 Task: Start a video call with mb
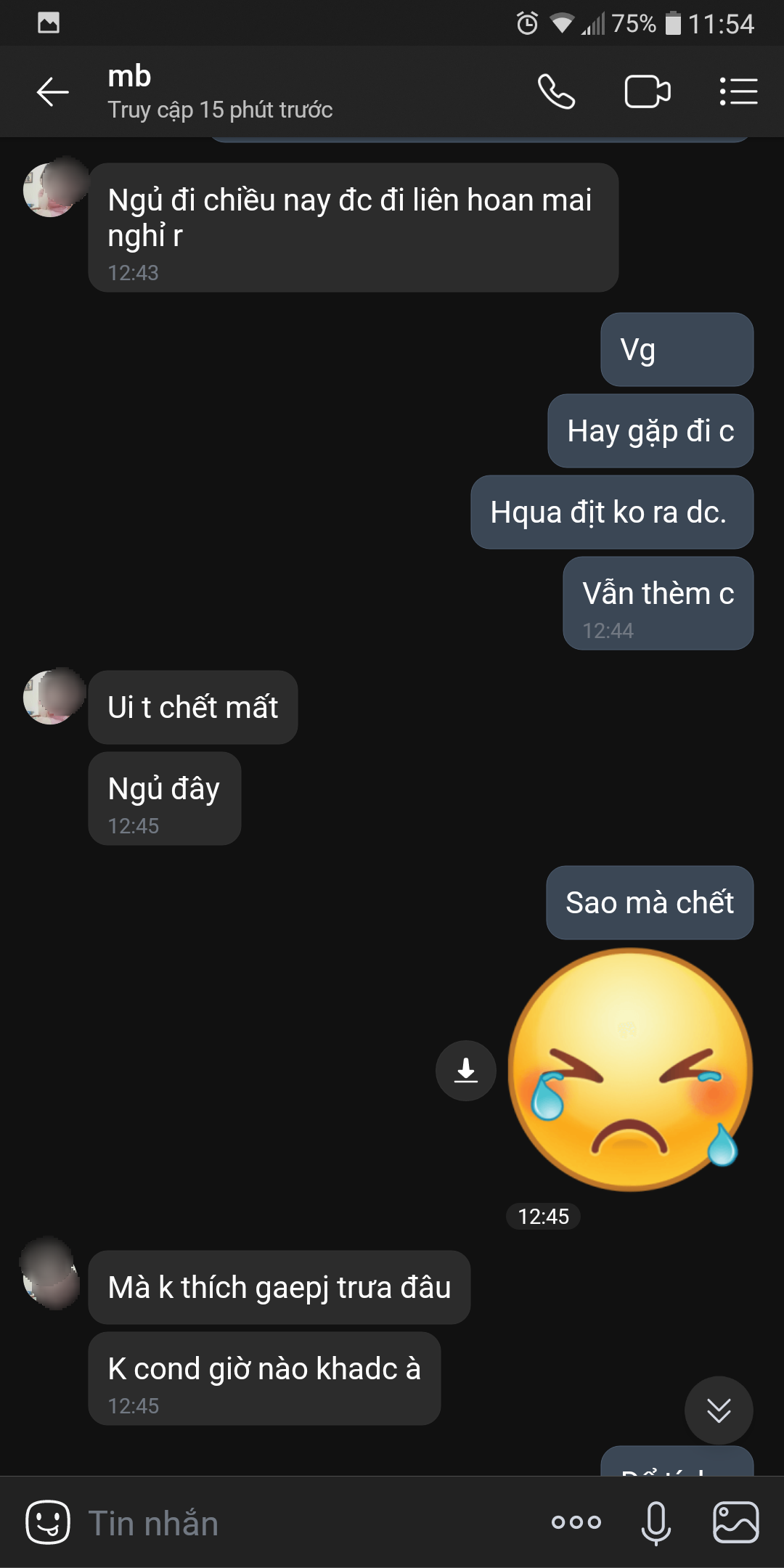647,92
